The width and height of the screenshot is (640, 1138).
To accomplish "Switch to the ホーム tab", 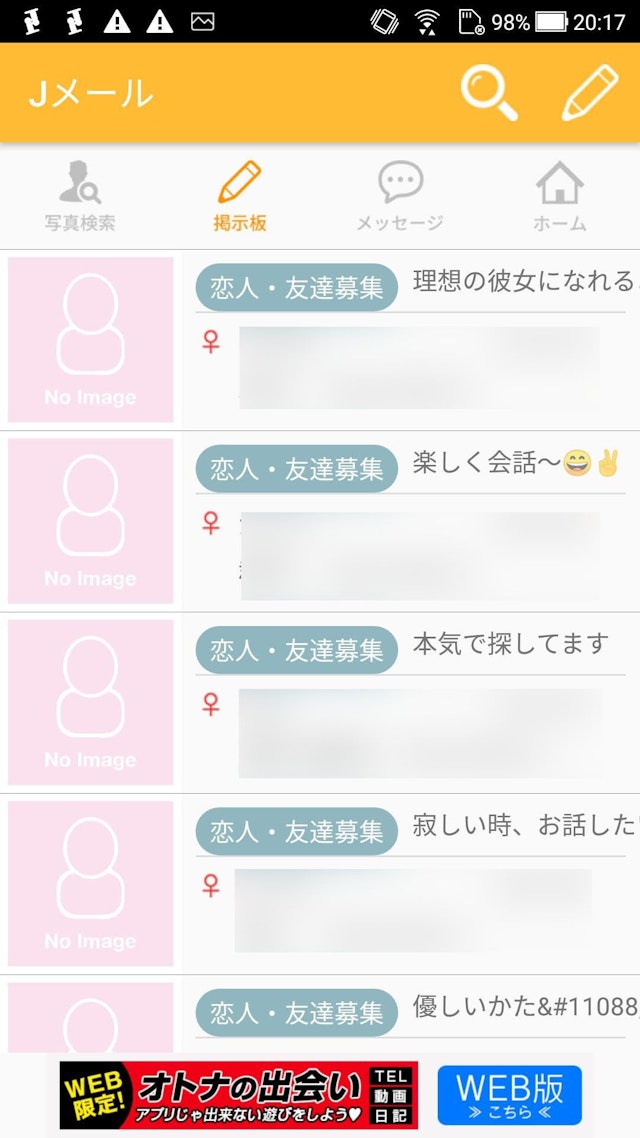I will [560, 197].
